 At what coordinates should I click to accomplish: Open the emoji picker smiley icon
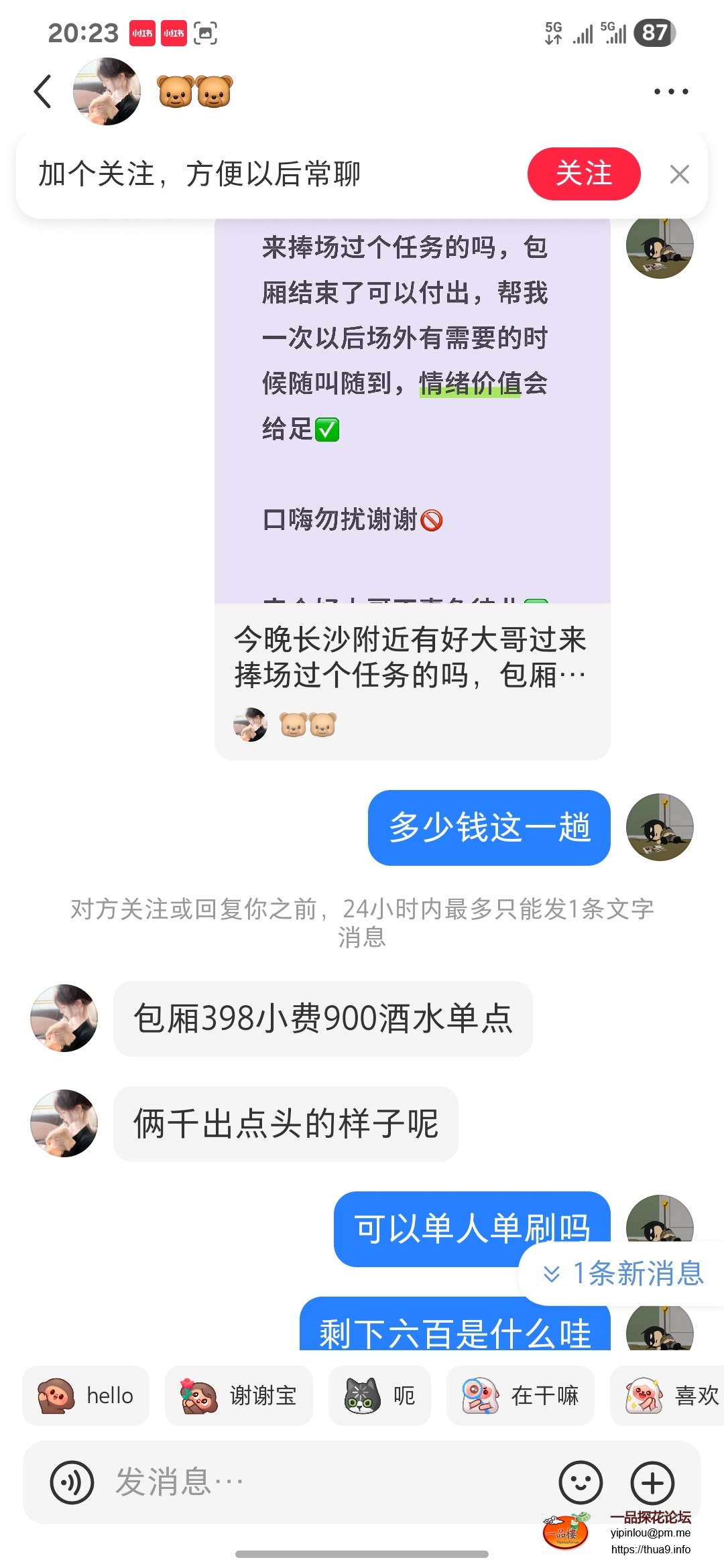click(581, 1482)
